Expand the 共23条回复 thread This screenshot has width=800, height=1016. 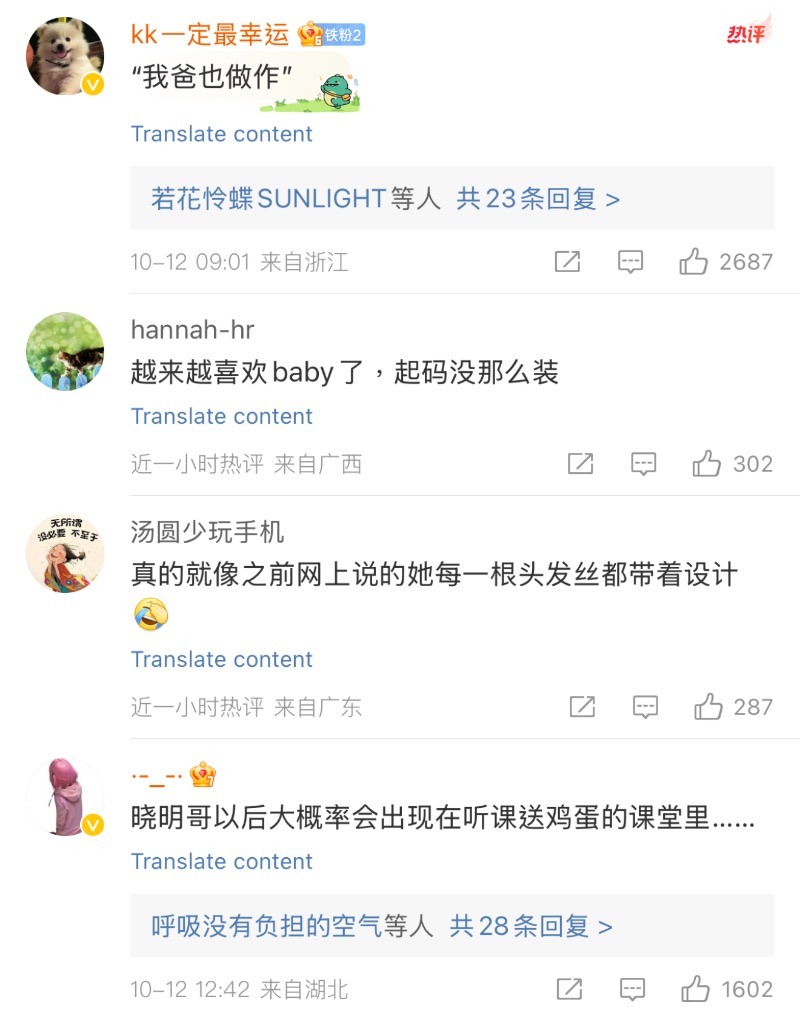click(x=538, y=199)
